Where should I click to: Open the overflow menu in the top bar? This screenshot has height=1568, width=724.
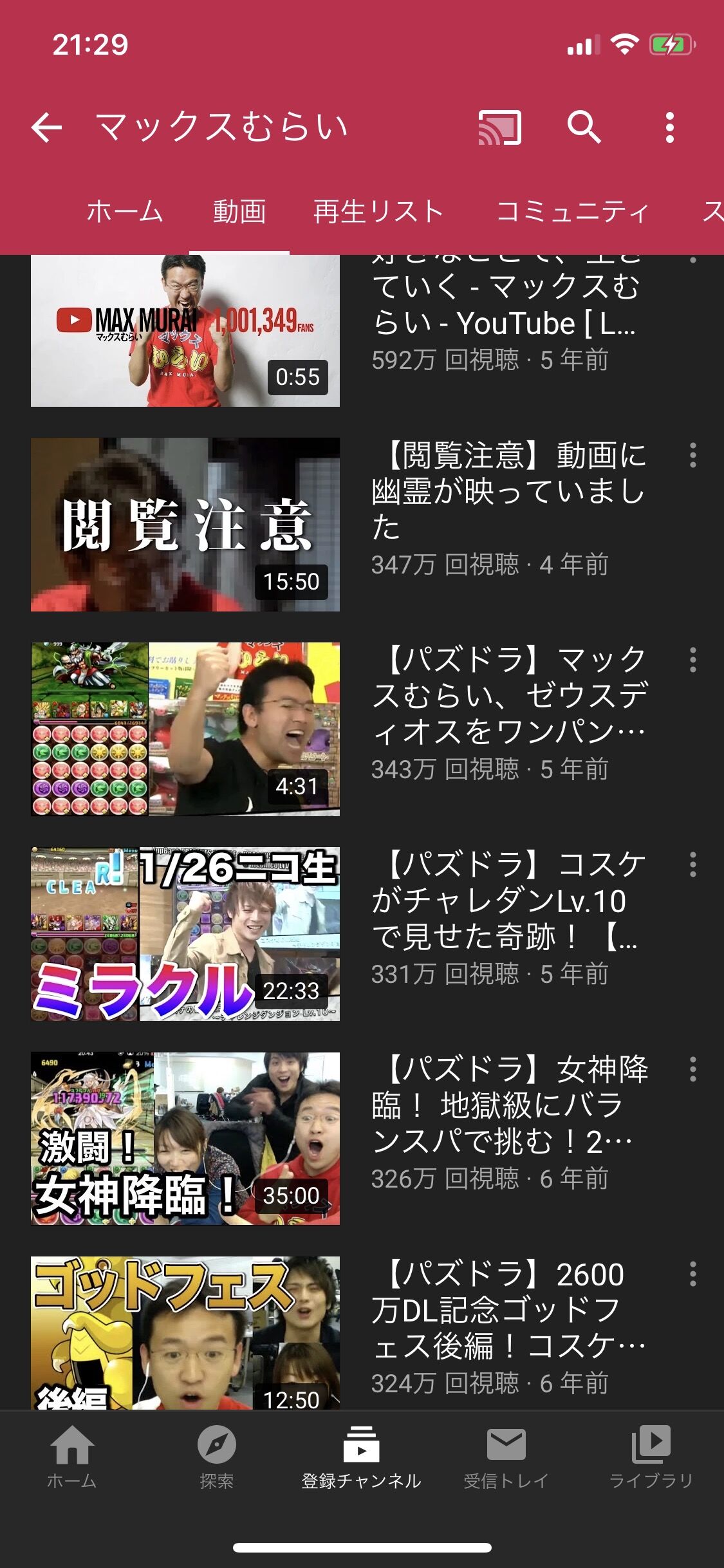click(x=670, y=127)
